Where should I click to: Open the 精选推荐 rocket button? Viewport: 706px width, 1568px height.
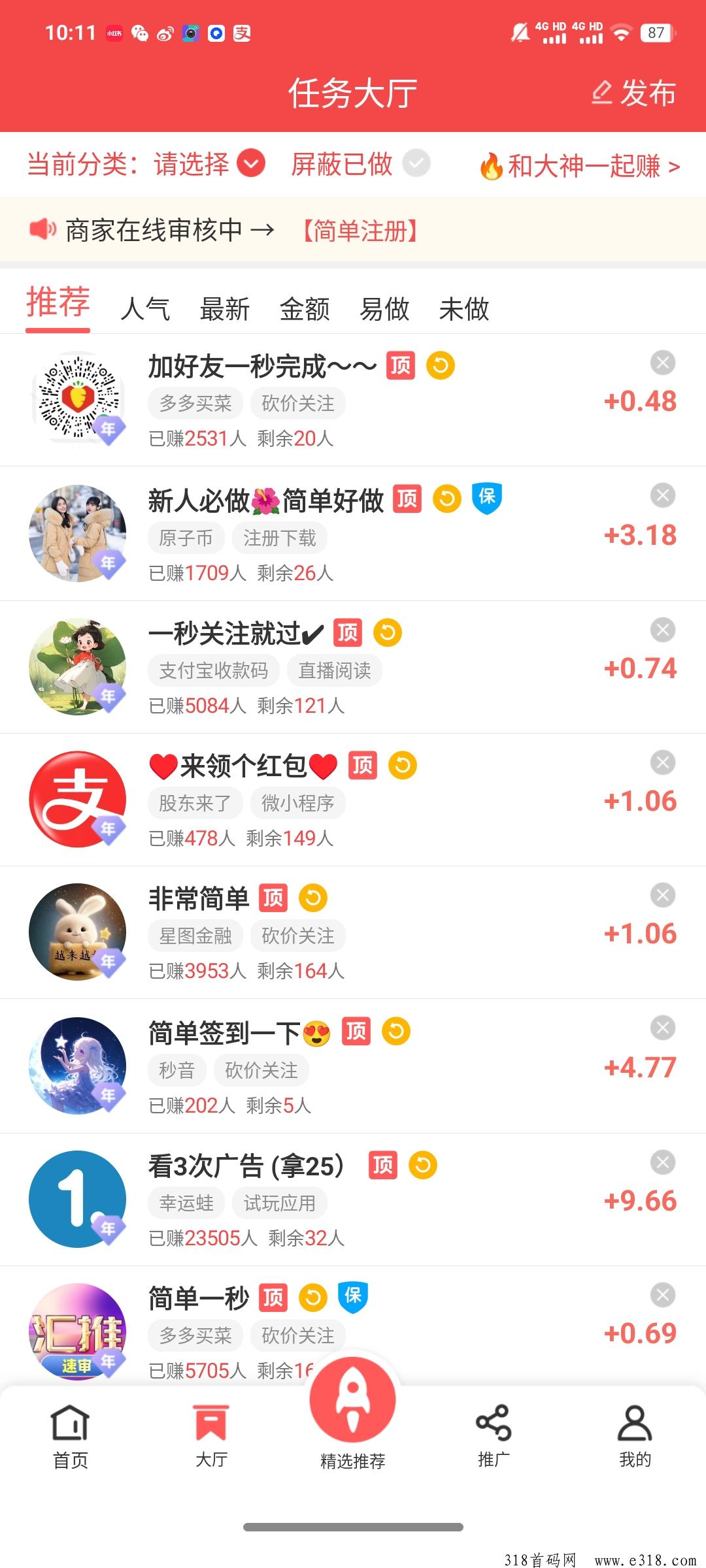pyautogui.click(x=352, y=1405)
